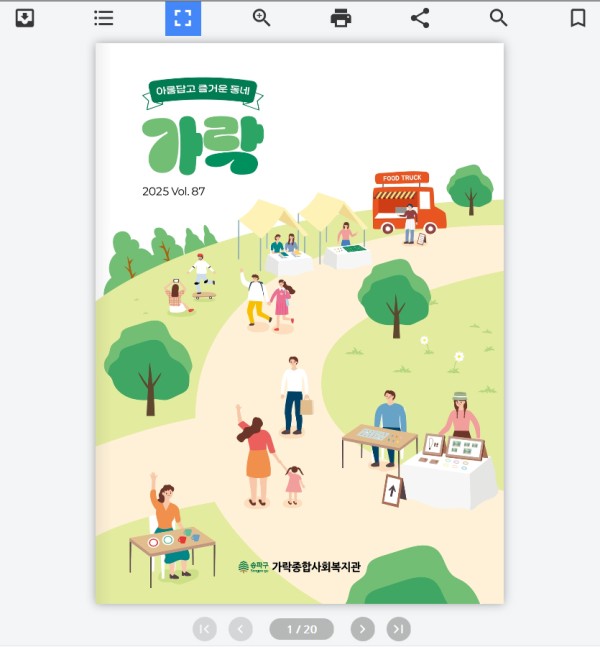Go to the next page

(x=362, y=629)
